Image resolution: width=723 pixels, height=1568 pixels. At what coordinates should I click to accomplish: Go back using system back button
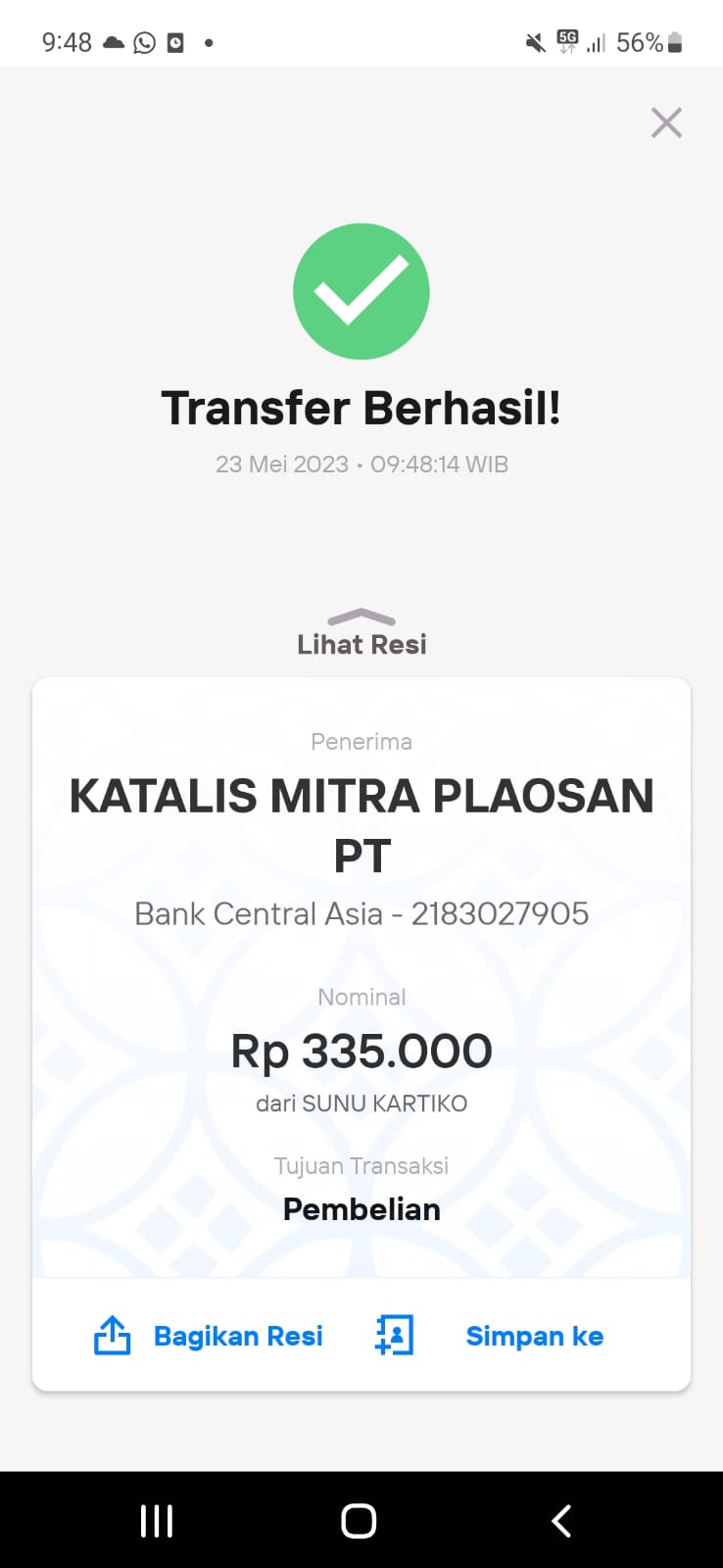(561, 1521)
